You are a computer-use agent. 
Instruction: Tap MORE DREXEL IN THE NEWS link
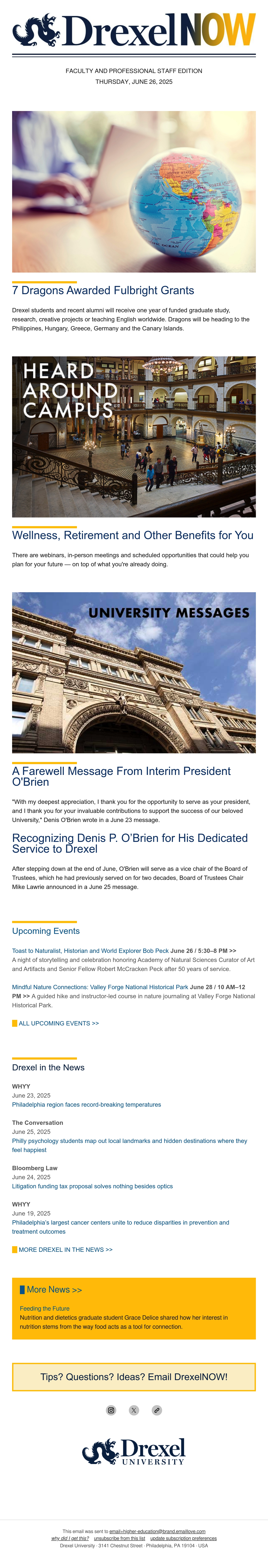click(66, 1250)
